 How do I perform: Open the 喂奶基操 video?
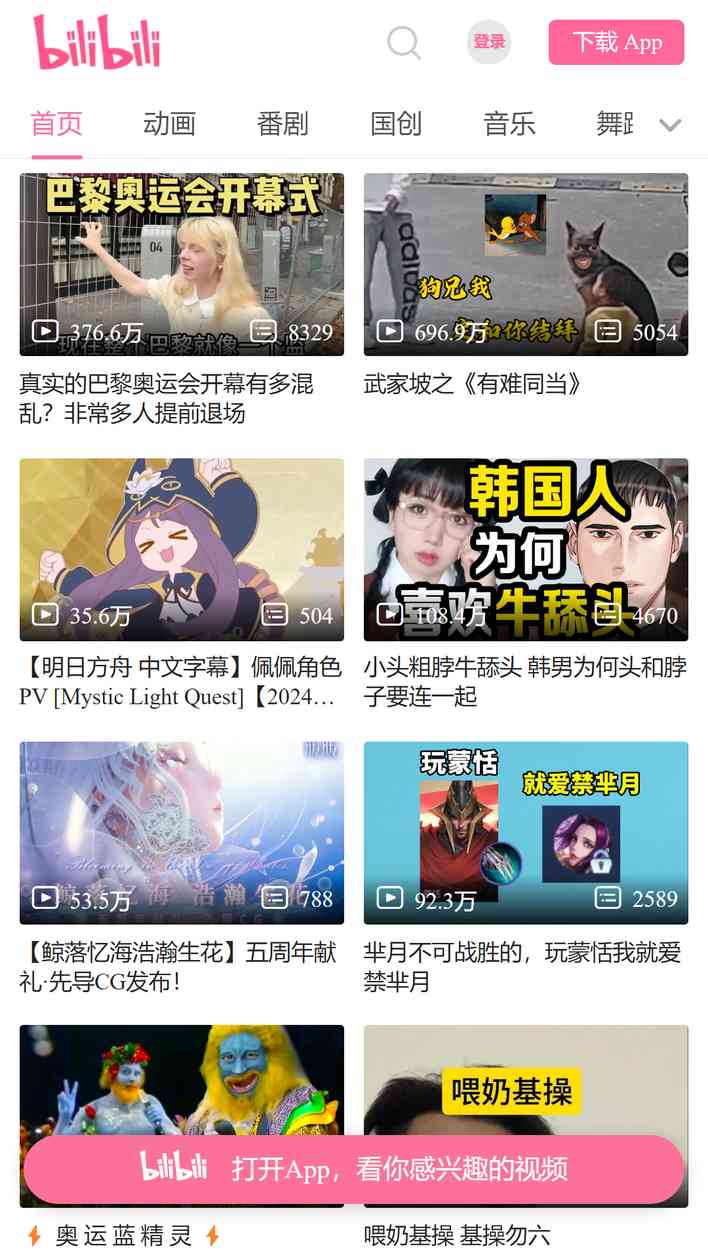pos(525,1080)
